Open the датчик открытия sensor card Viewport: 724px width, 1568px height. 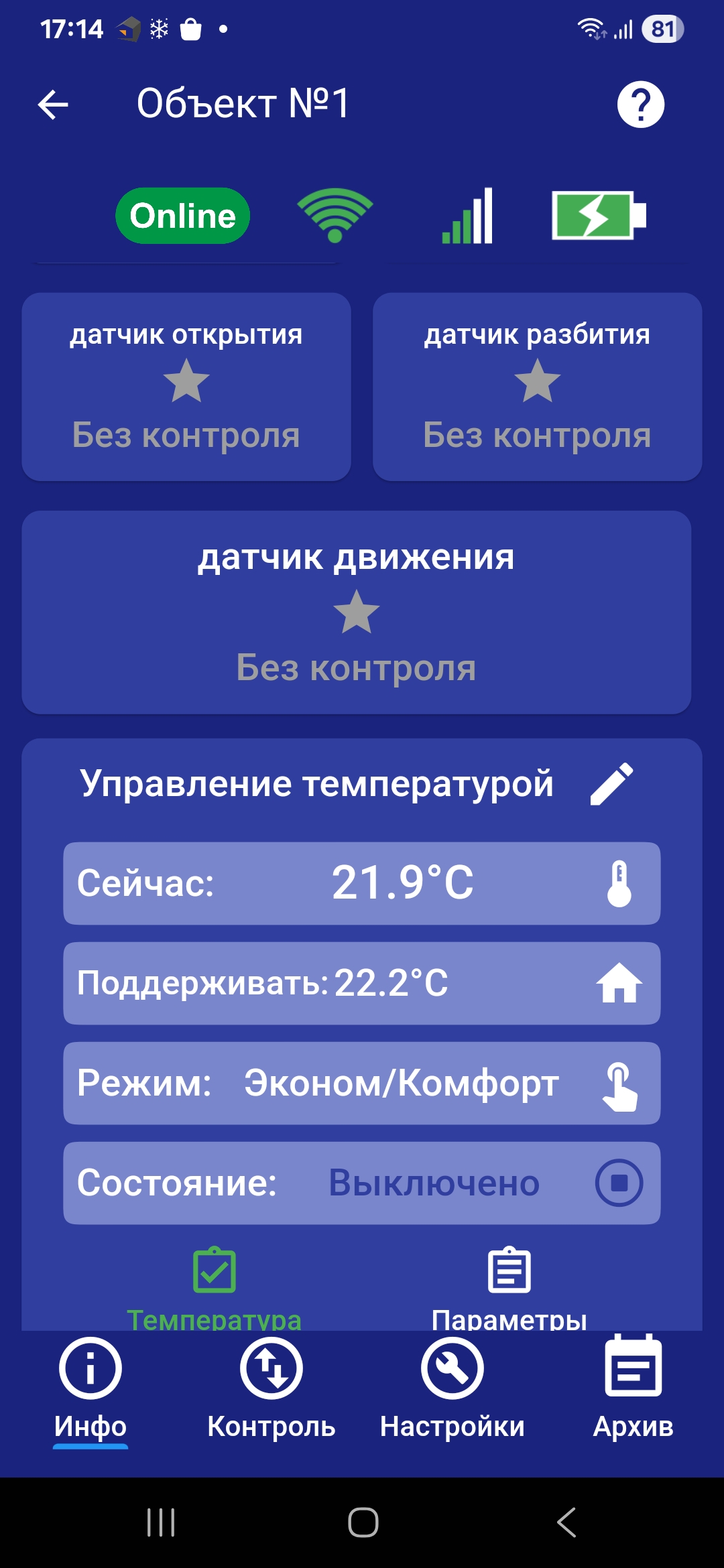tap(186, 387)
